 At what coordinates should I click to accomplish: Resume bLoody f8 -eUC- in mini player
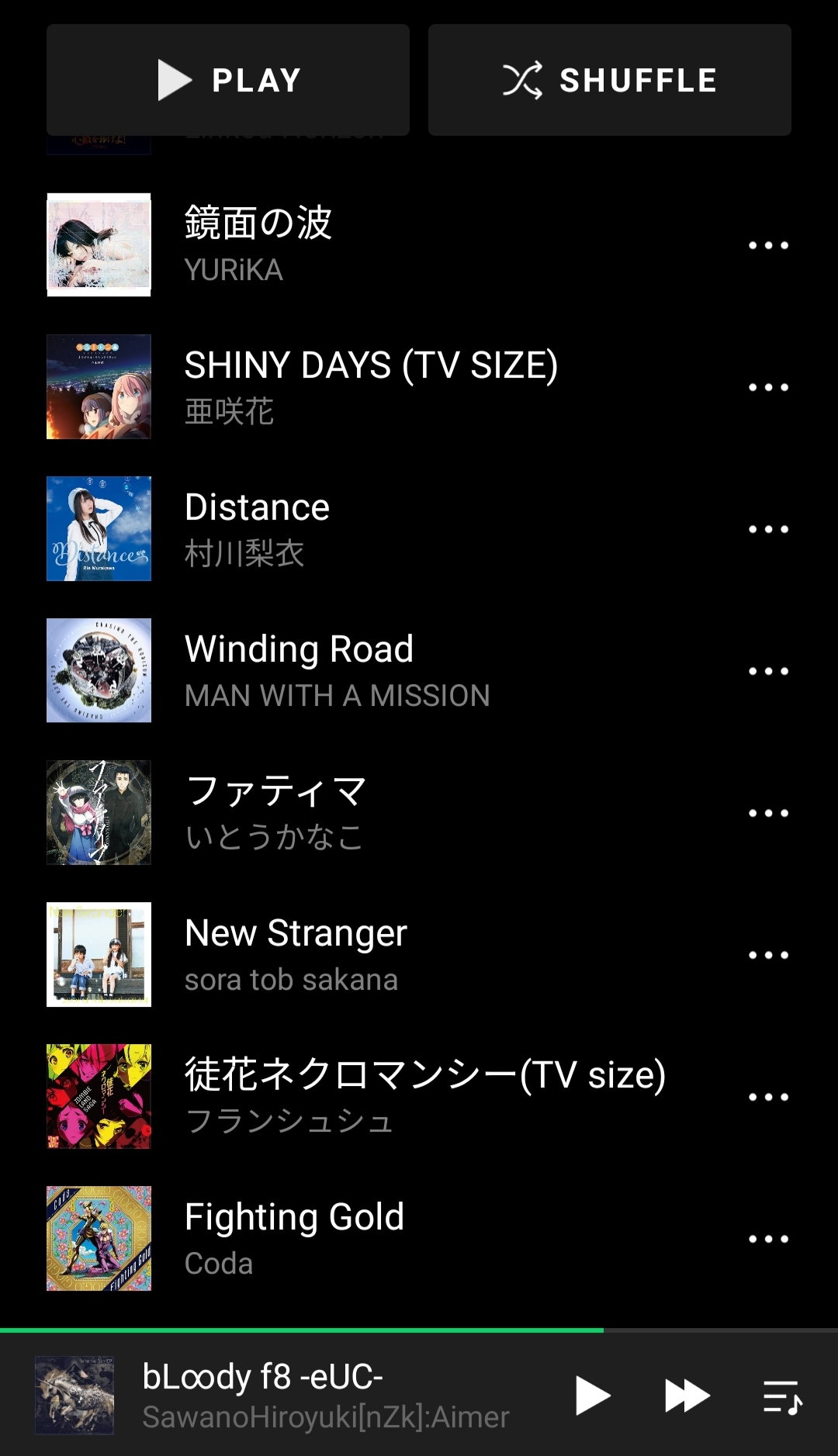pos(593,1395)
